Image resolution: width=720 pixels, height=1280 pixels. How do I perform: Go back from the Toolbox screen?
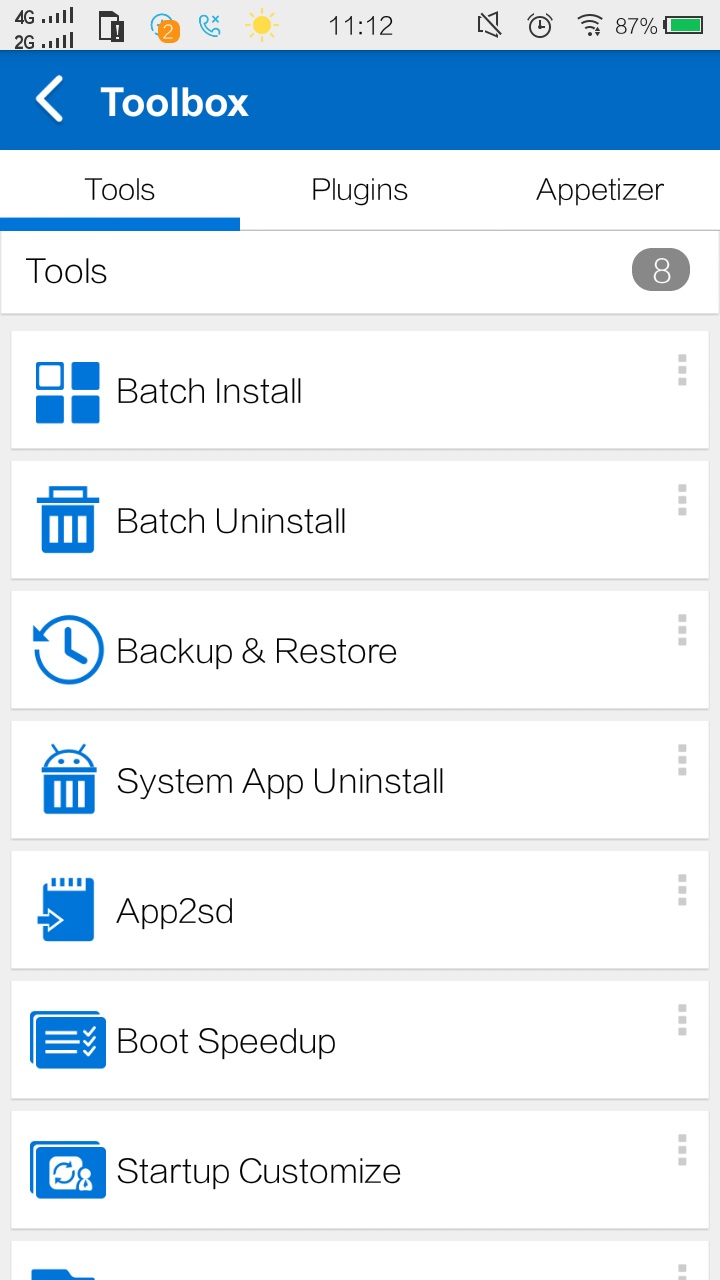click(49, 101)
